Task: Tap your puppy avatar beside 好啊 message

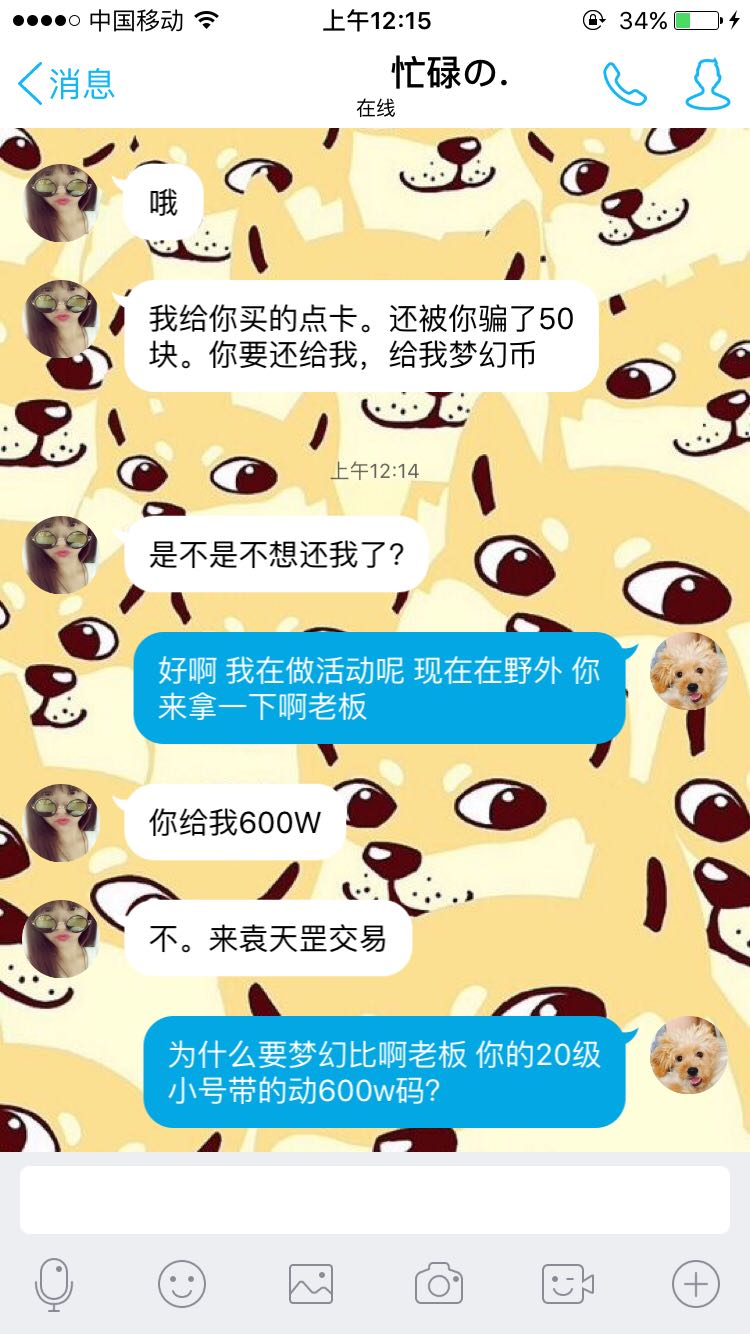Action: 688,671
